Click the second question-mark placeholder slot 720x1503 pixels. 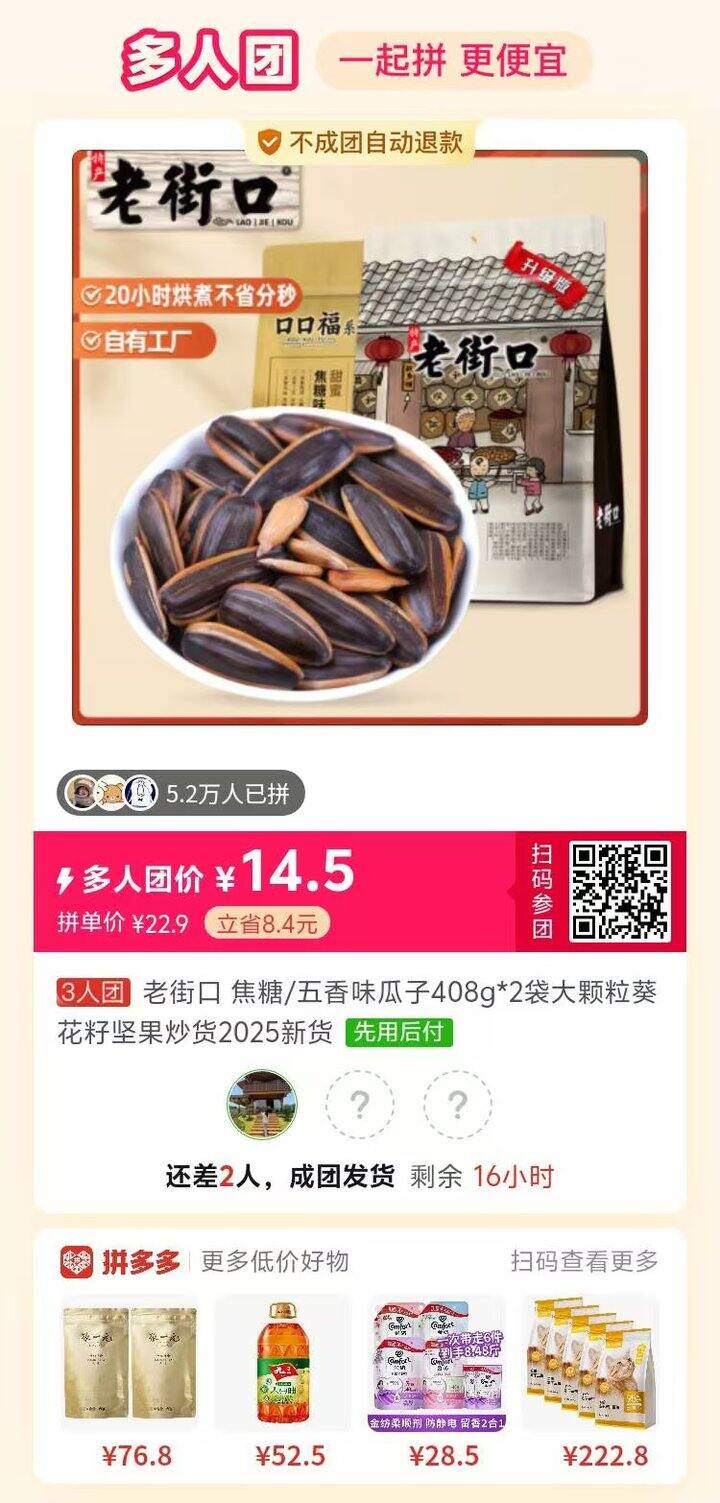(x=458, y=1103)
